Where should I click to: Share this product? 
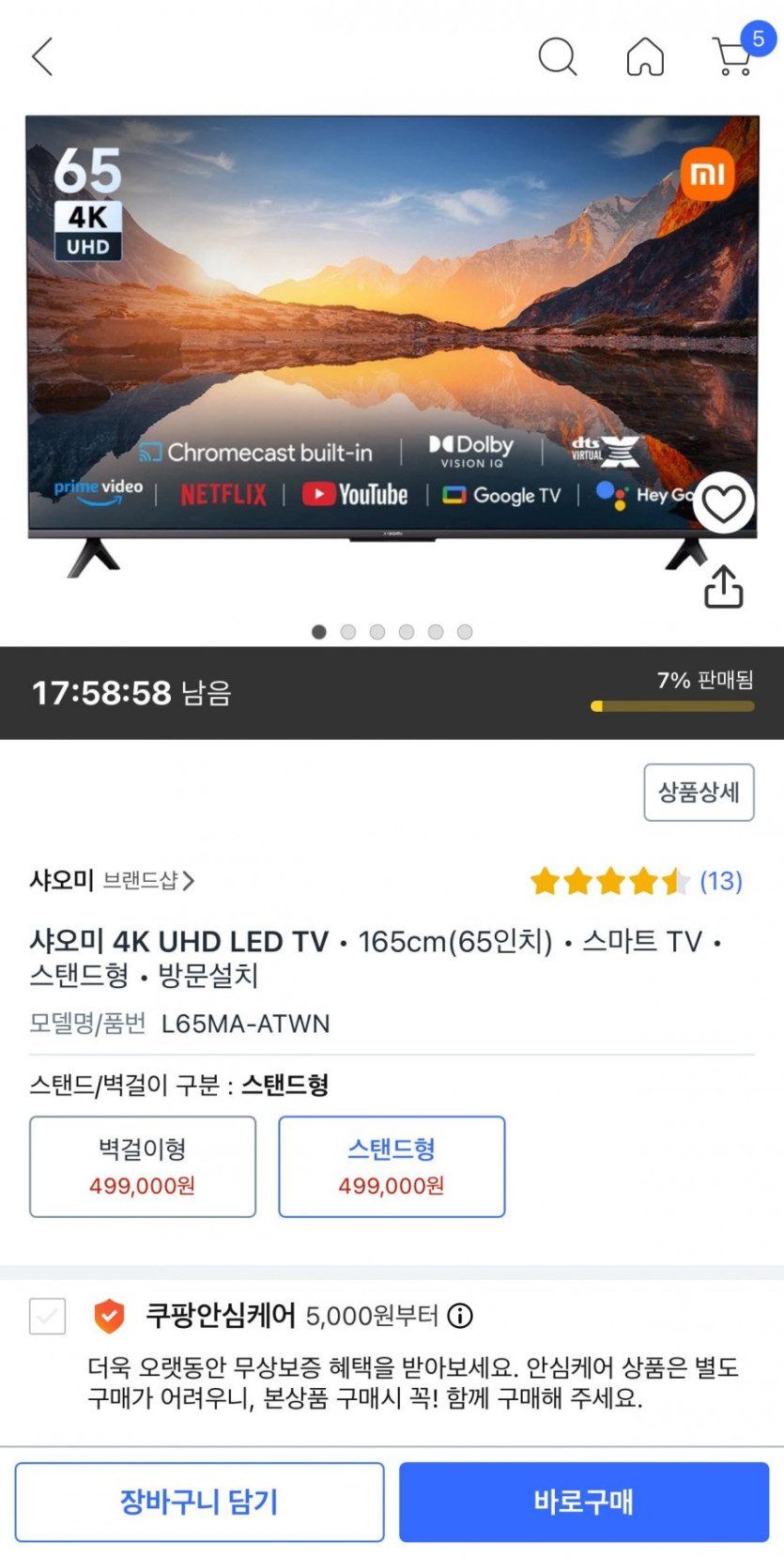coord(723,587)
